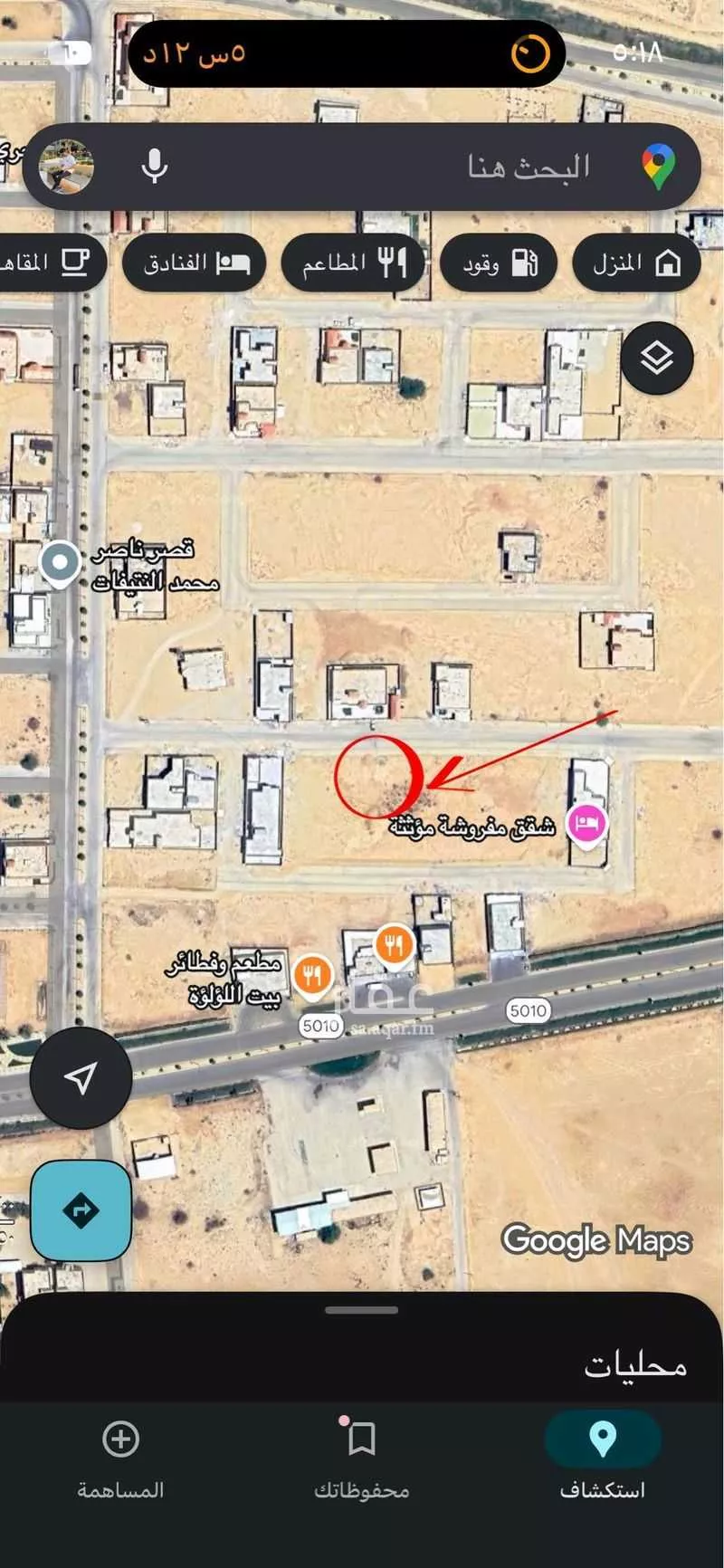Open the account profile picture
Image resolution: width=724 pixels, height=1568 pixels.
tap(67, 167)
